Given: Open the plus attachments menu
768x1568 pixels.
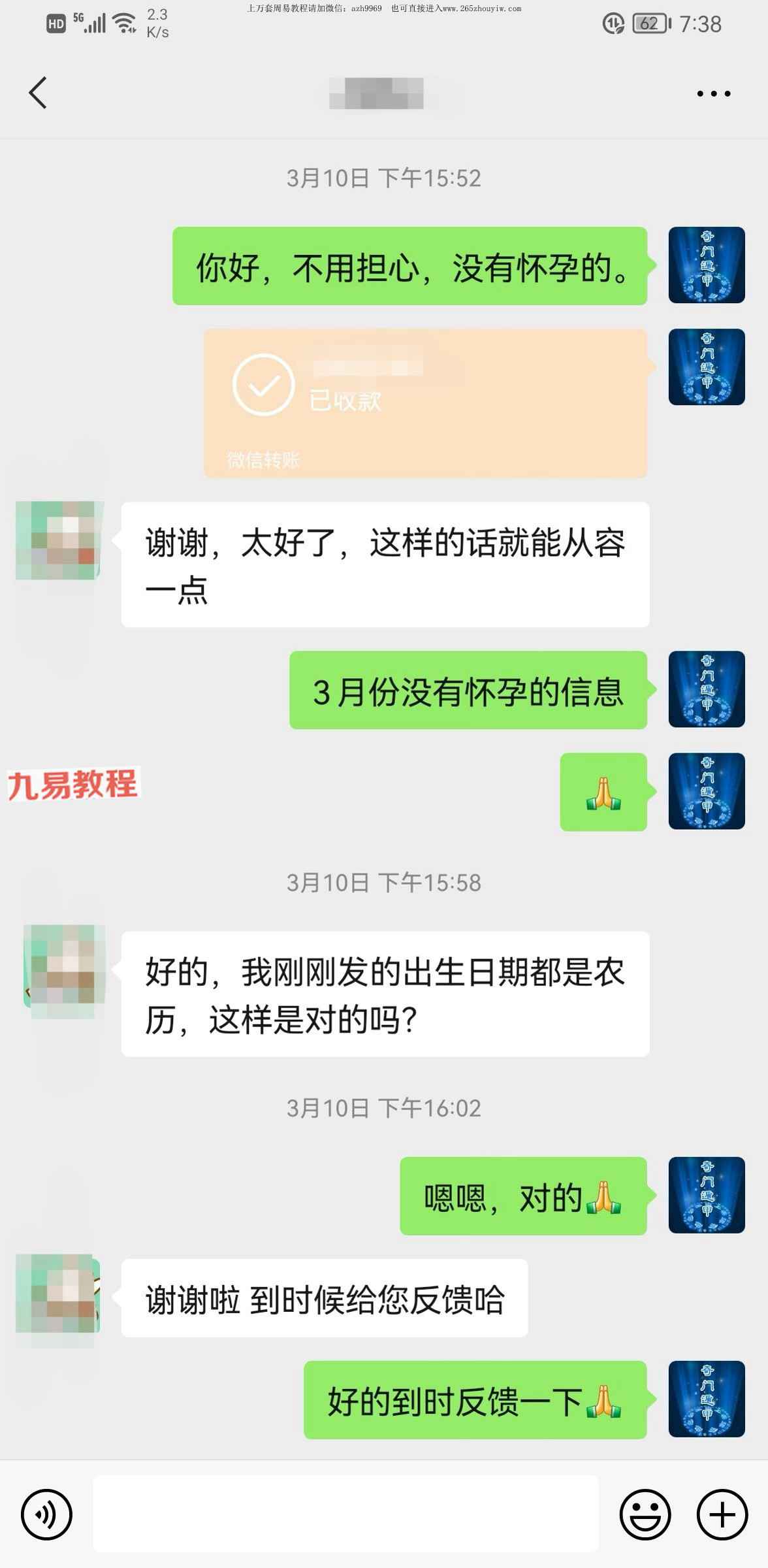Looking at the screenshot, I should click(x=722, y=1514).
